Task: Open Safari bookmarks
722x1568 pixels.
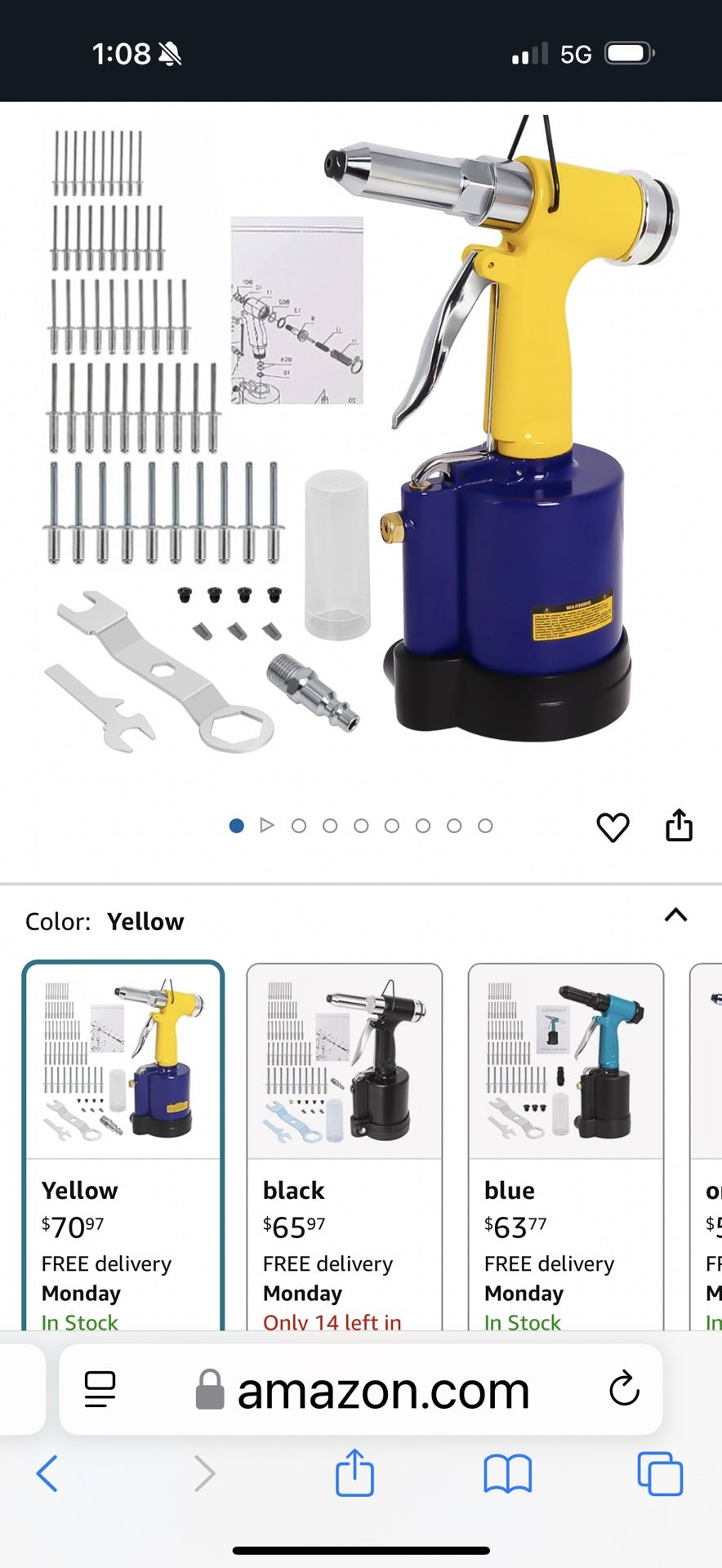Action: coord(507,1474)
